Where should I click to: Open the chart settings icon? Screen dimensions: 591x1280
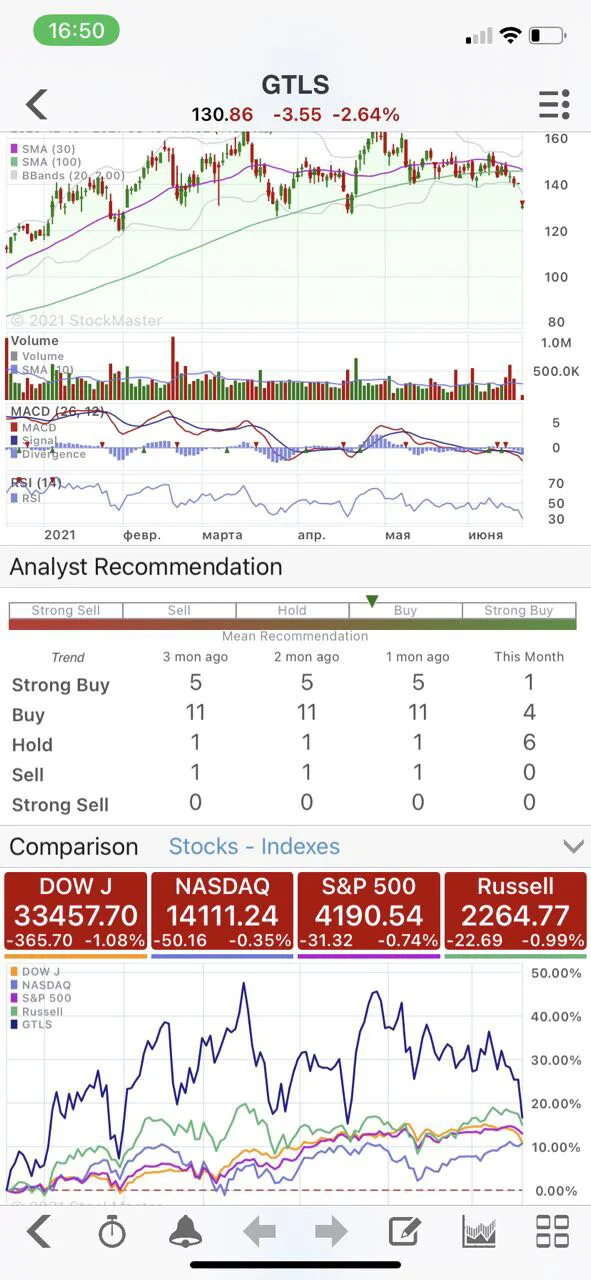479,1231
